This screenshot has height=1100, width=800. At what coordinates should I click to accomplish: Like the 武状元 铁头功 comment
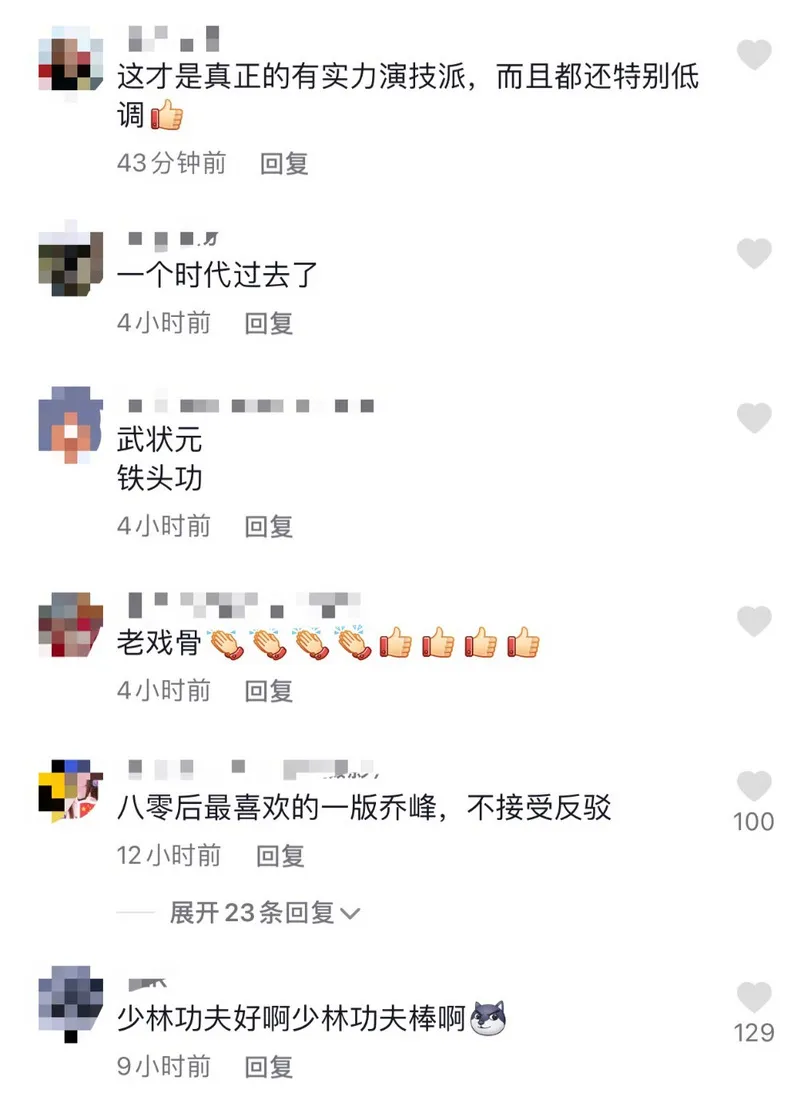click(754, 418)
